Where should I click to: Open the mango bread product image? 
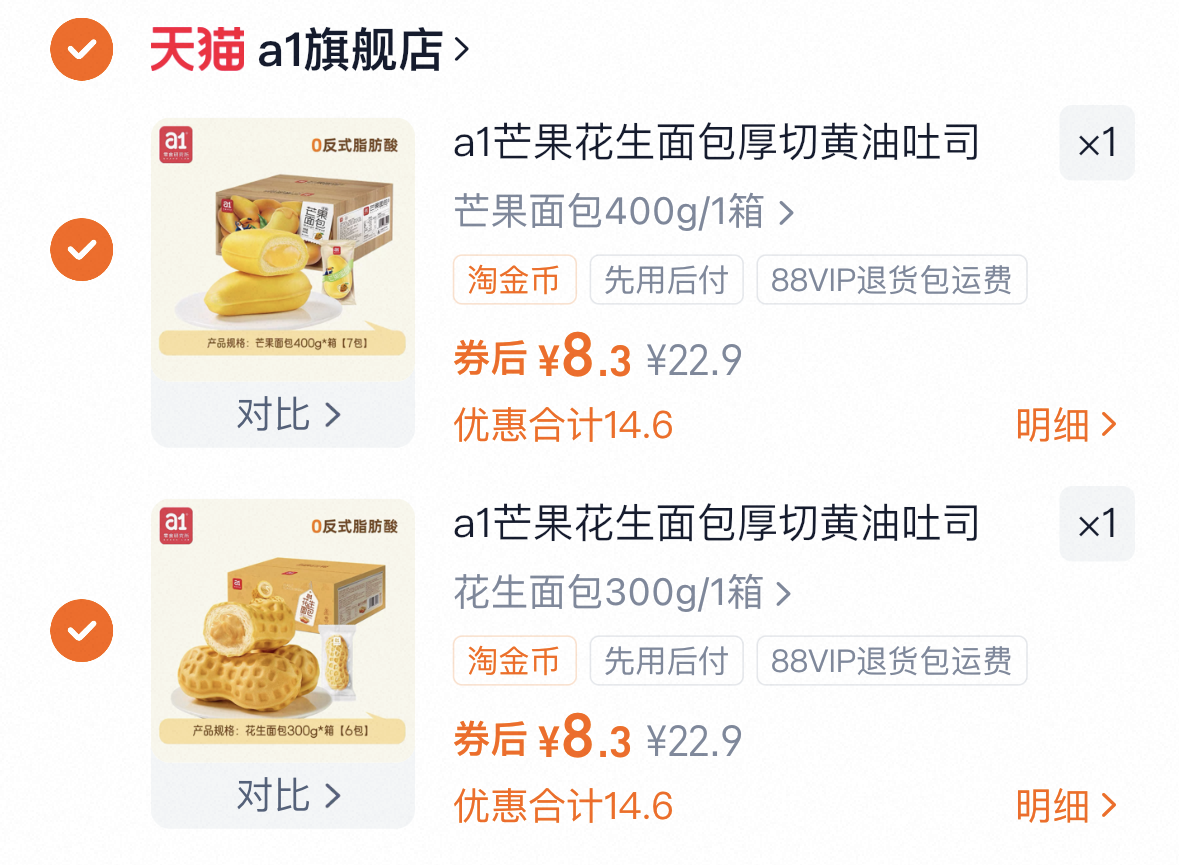[282, 248]
